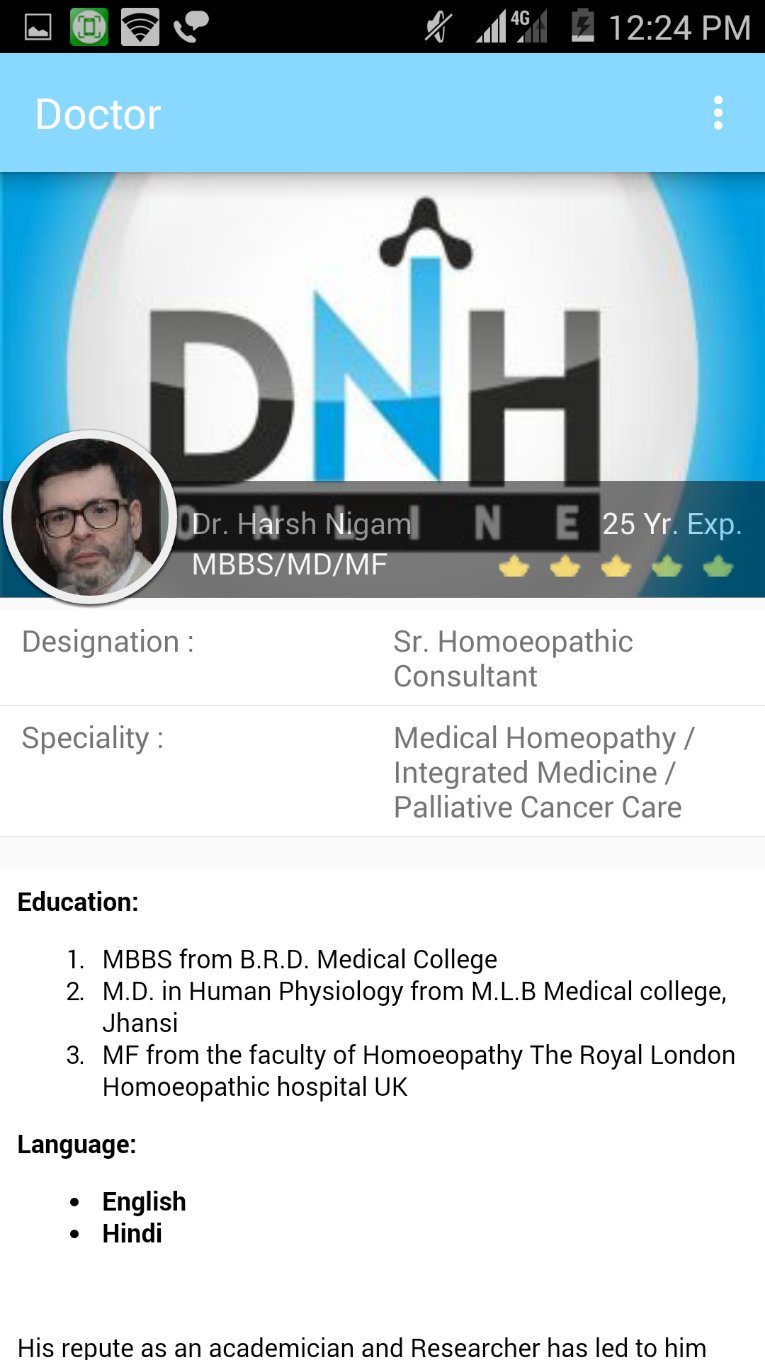This screenshot has width=765, height=1360.
Task: Tap the Wi-Fi indicator in the status bar
Action: (x=140, y=26)
